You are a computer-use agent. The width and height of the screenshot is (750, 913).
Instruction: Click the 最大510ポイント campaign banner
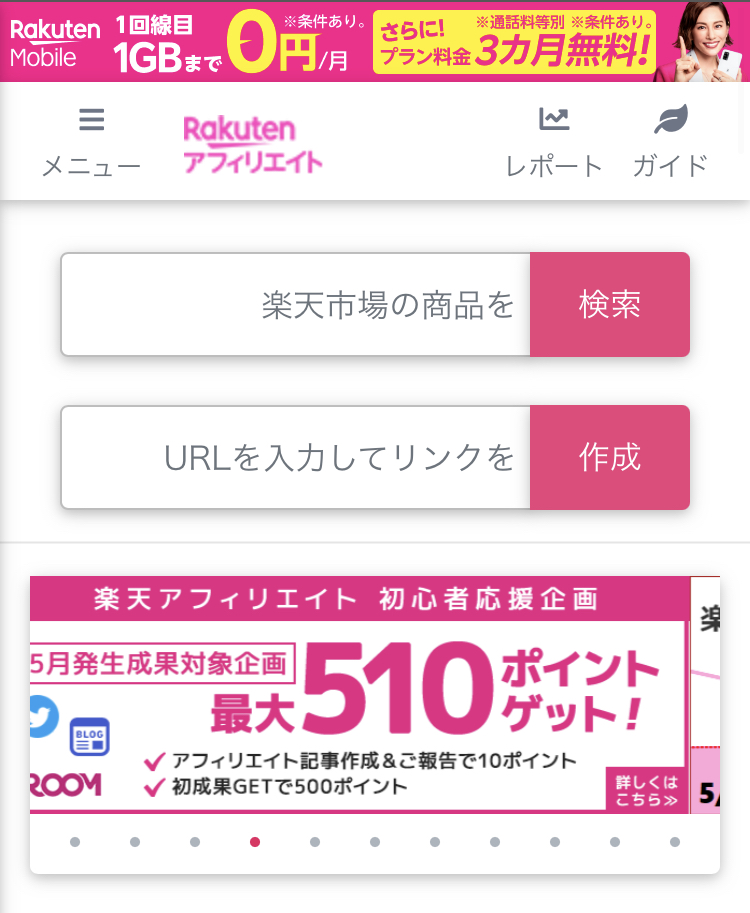click(360, 695)
